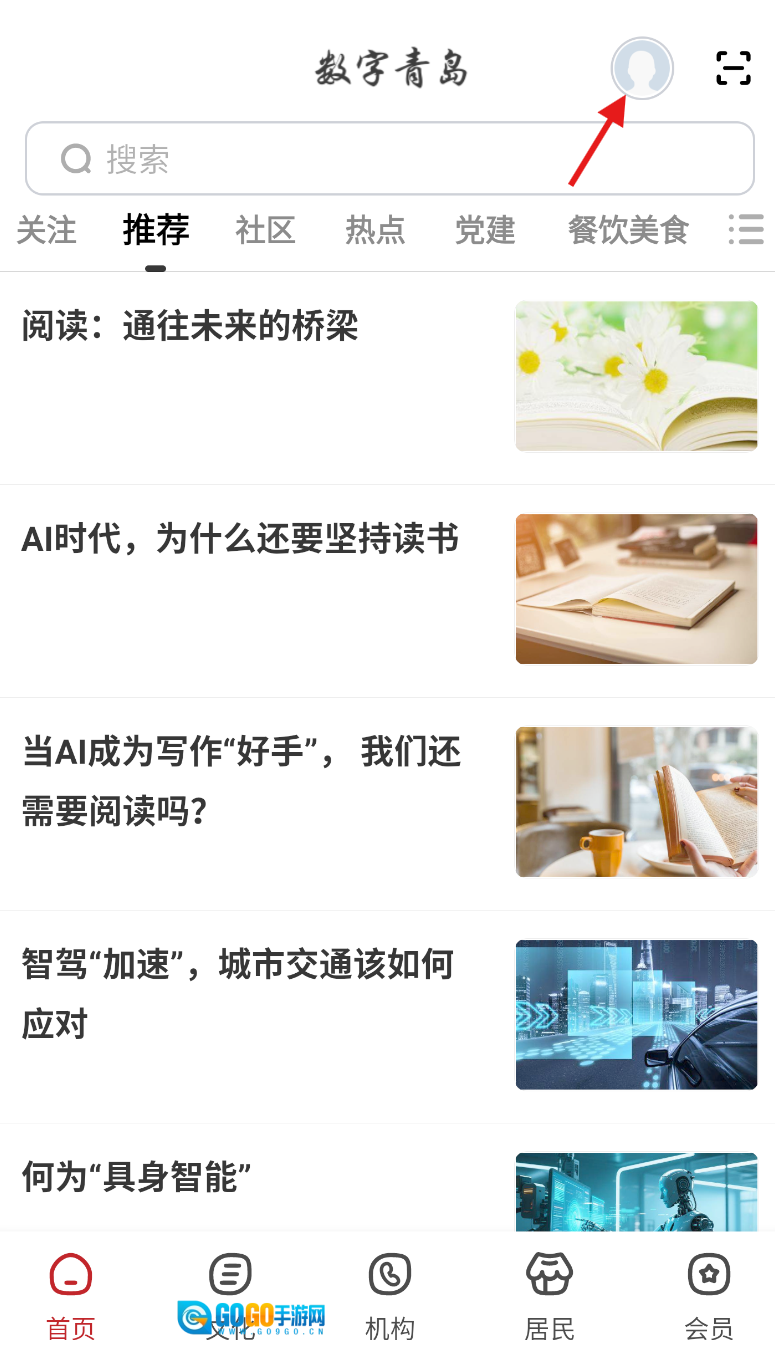Open the 会员 bottom tab
This screenshot has height=1345, width=775.
708,1296
